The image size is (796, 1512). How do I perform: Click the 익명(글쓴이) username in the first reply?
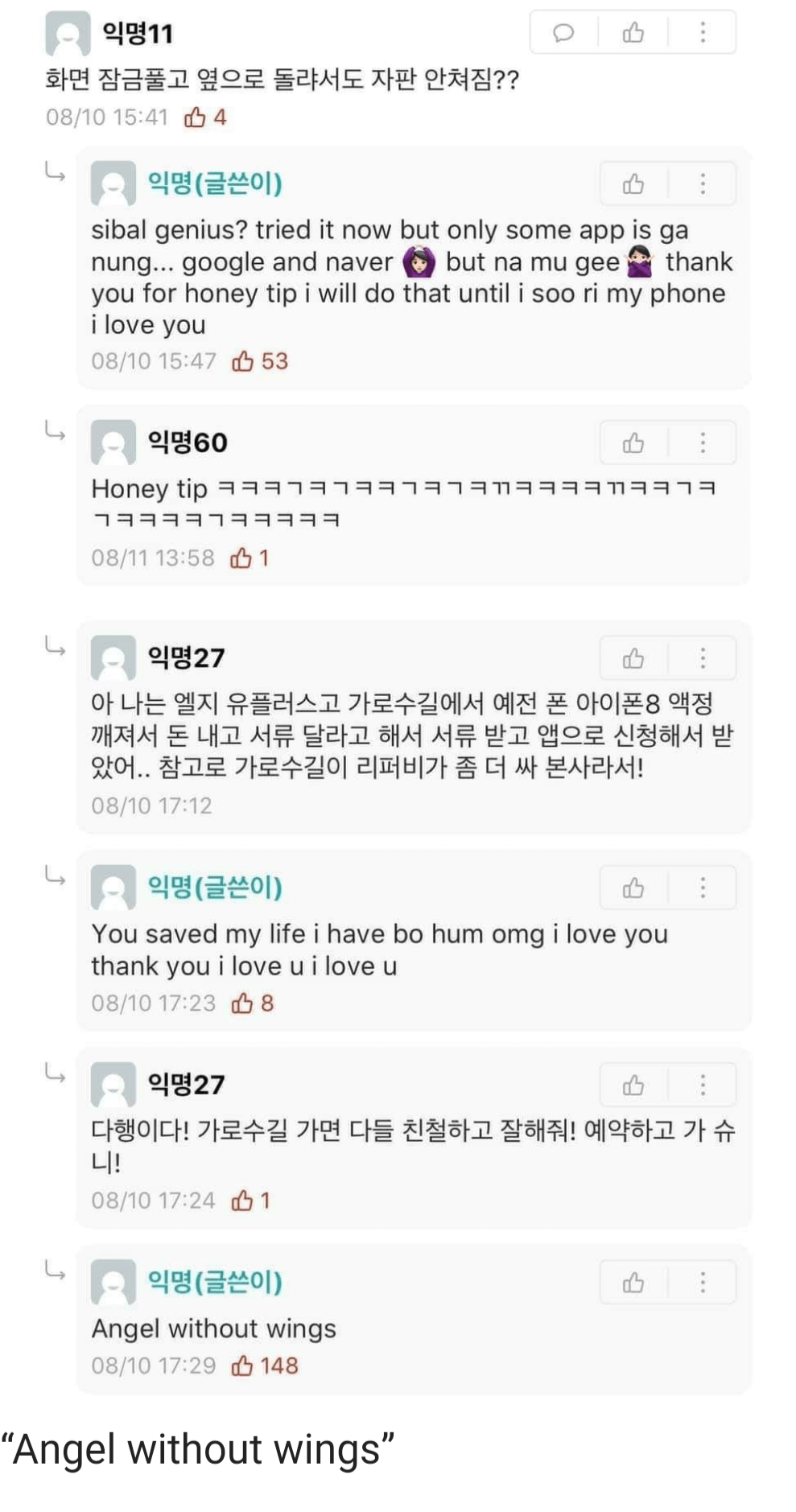pyautogui.click(x=213, y=183)
